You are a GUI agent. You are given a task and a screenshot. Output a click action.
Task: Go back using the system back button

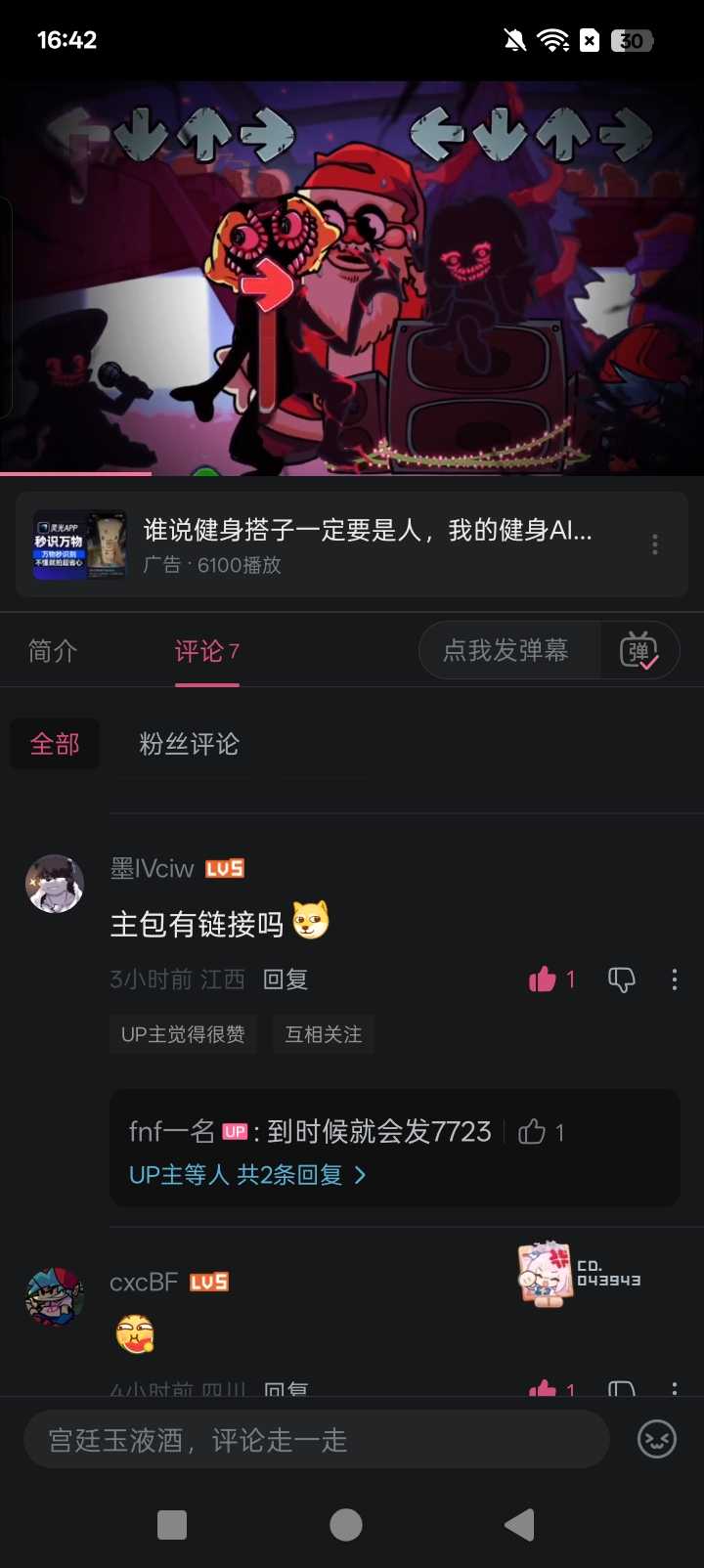519,1525
